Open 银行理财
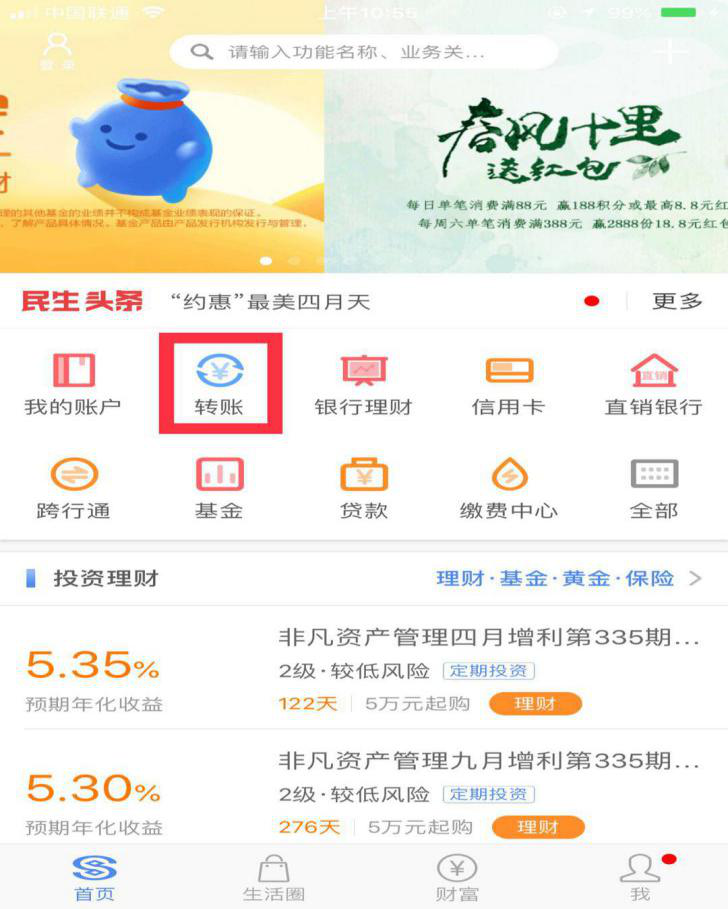Viewport: 728px width, 909px height. (363, 384)
